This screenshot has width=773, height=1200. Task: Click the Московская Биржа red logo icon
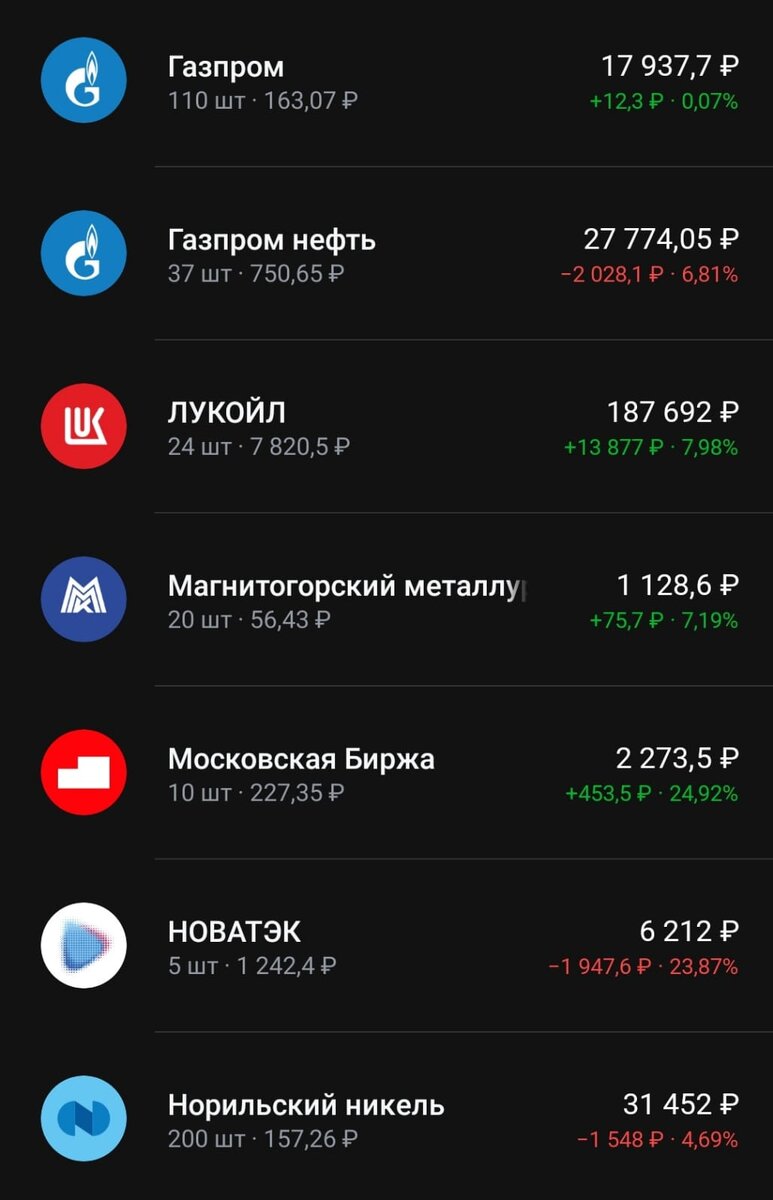point(83,772)
